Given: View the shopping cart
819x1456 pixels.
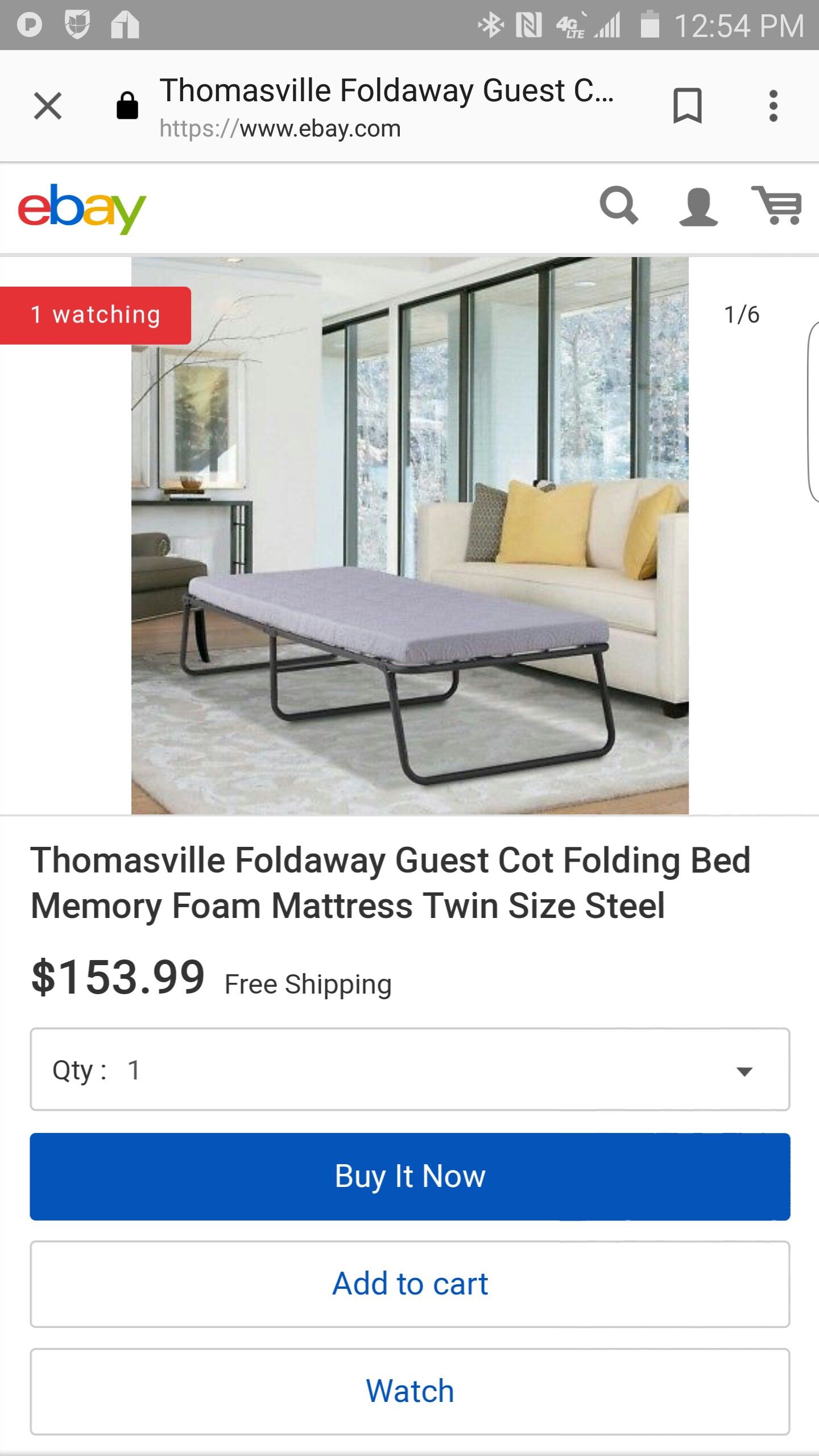Looking at the screenshot, I should click(x=777, y=205).
